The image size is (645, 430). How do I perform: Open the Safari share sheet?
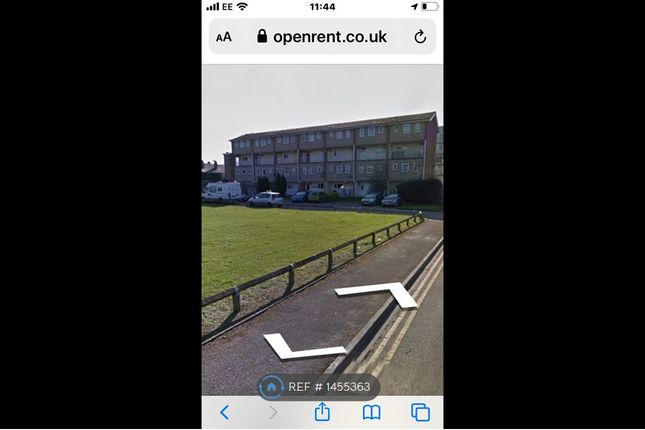tap(322, 411)
